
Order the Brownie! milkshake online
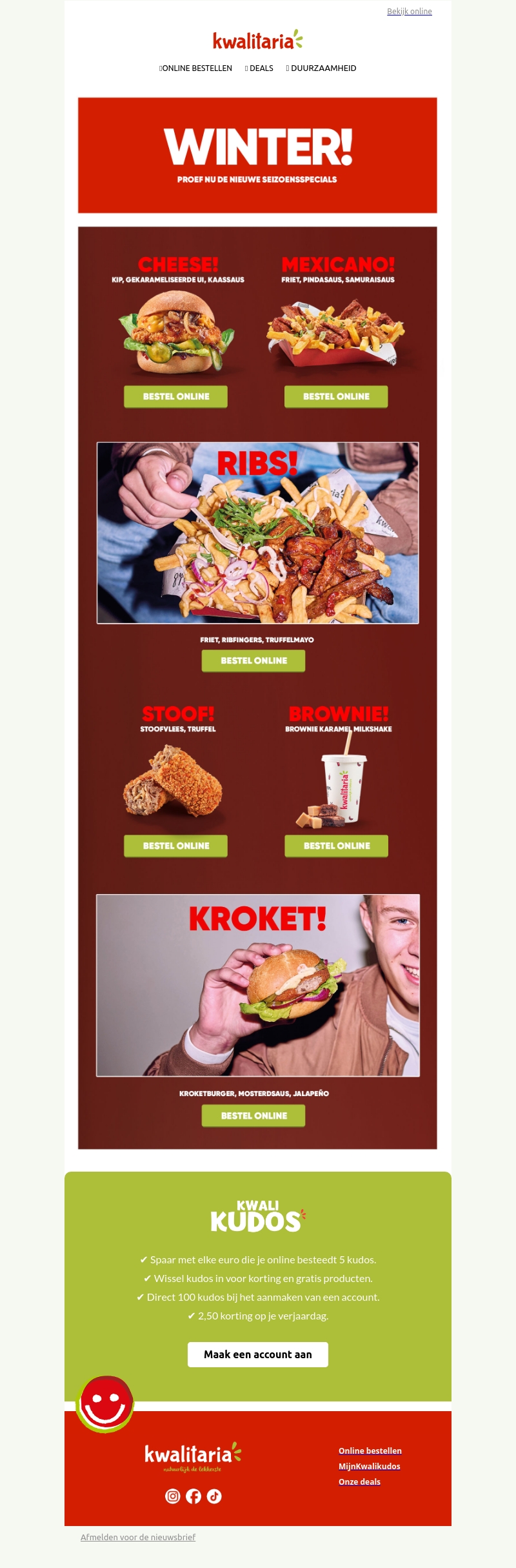[x=336, y=846]
